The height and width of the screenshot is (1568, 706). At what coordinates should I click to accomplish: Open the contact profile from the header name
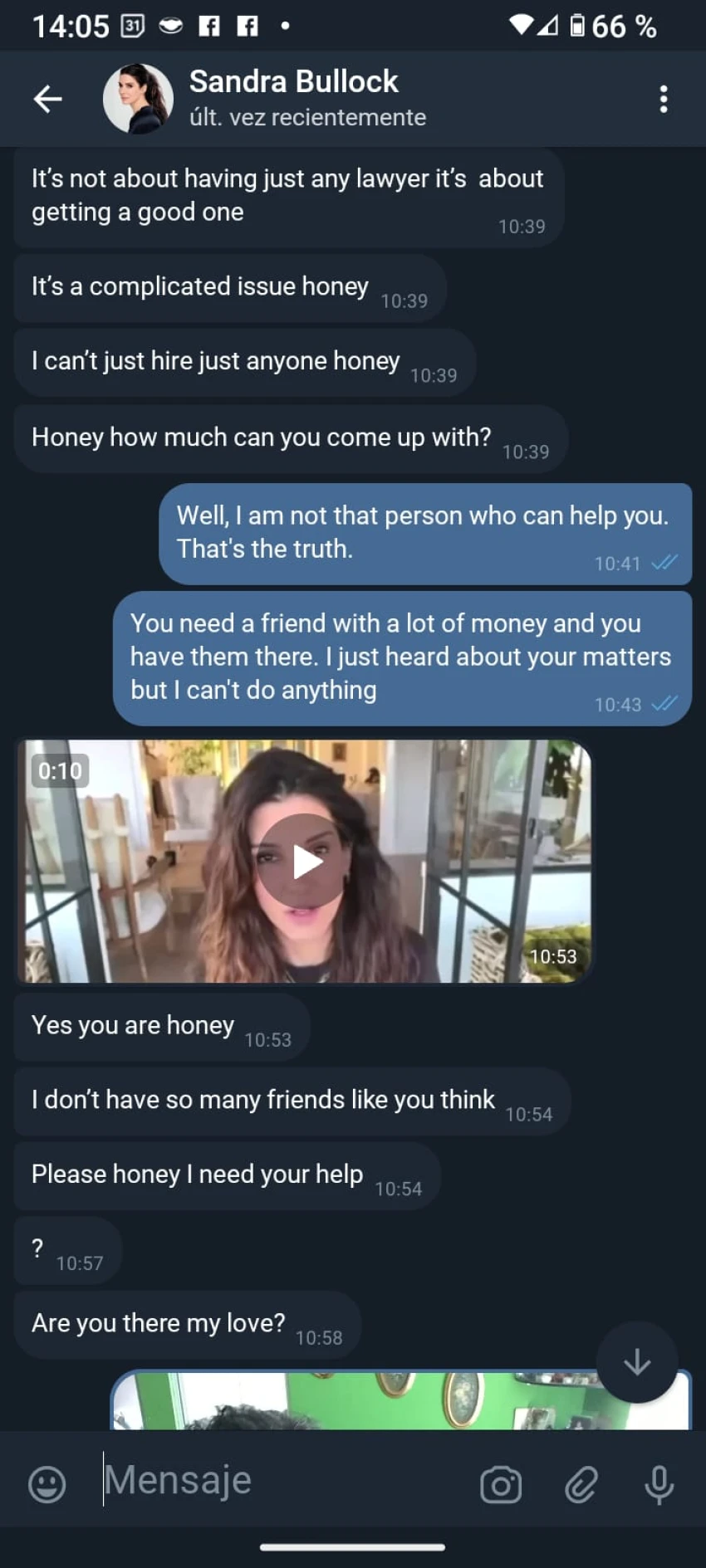(293, 82)
